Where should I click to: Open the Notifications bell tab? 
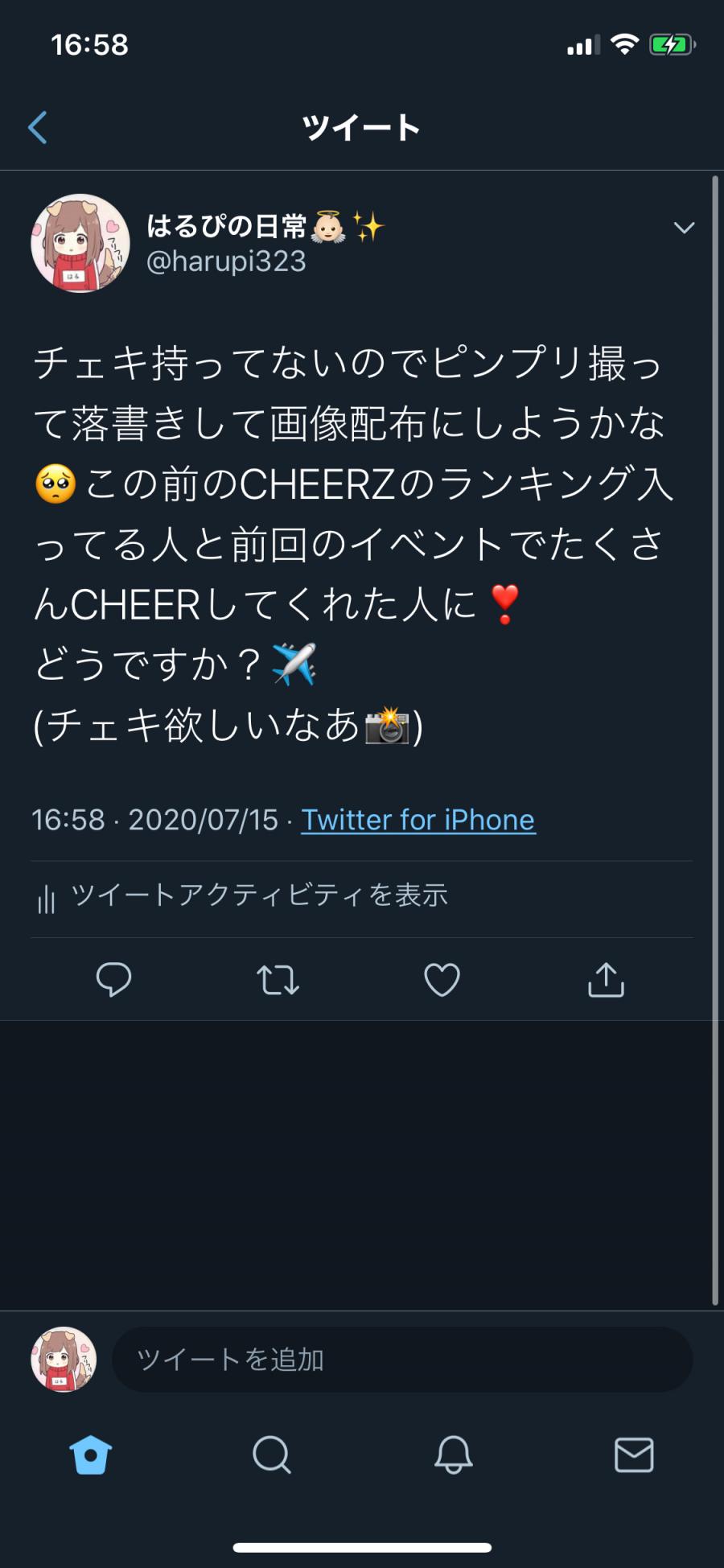[453, 1455]
